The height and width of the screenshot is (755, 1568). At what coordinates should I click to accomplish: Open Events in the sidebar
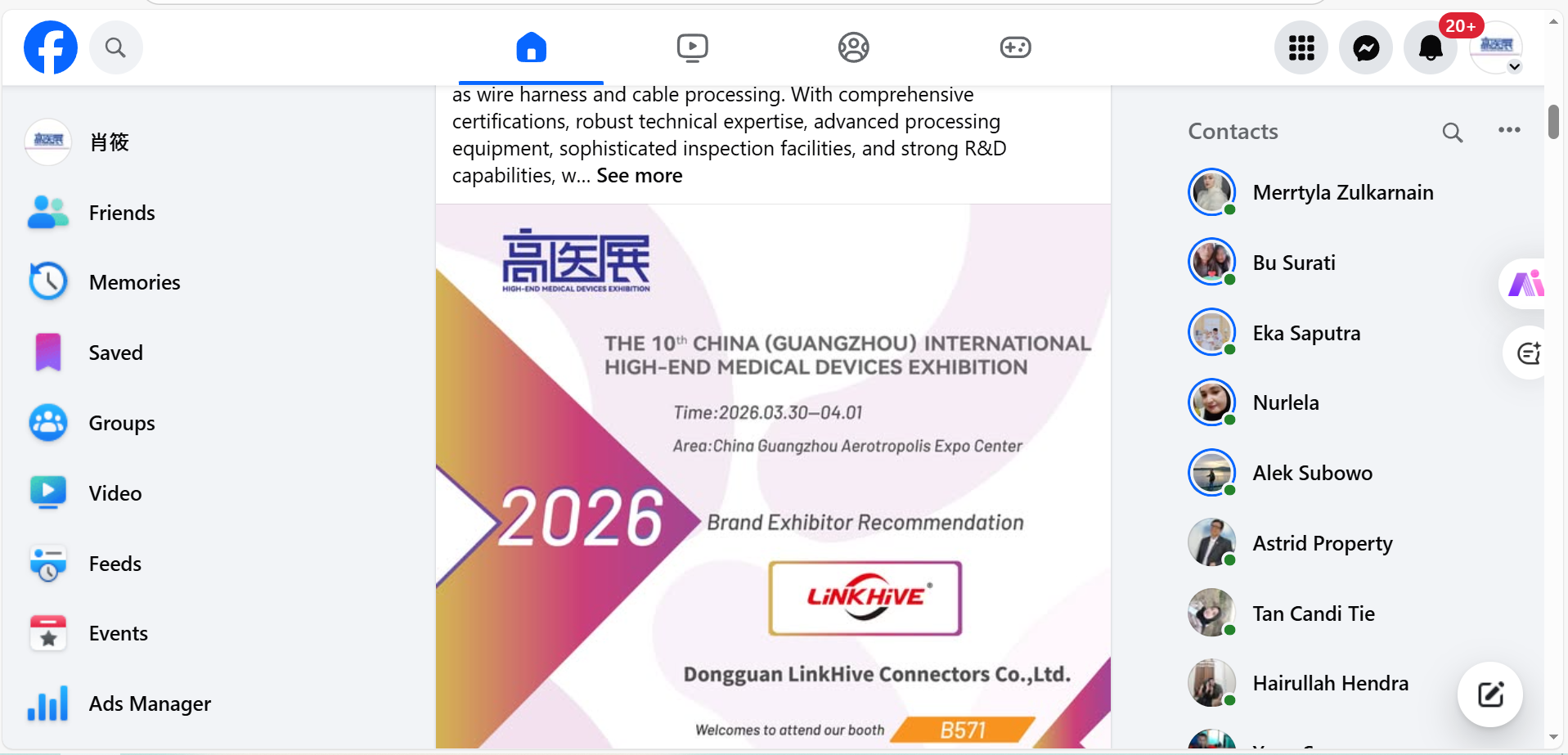(118, 633)
